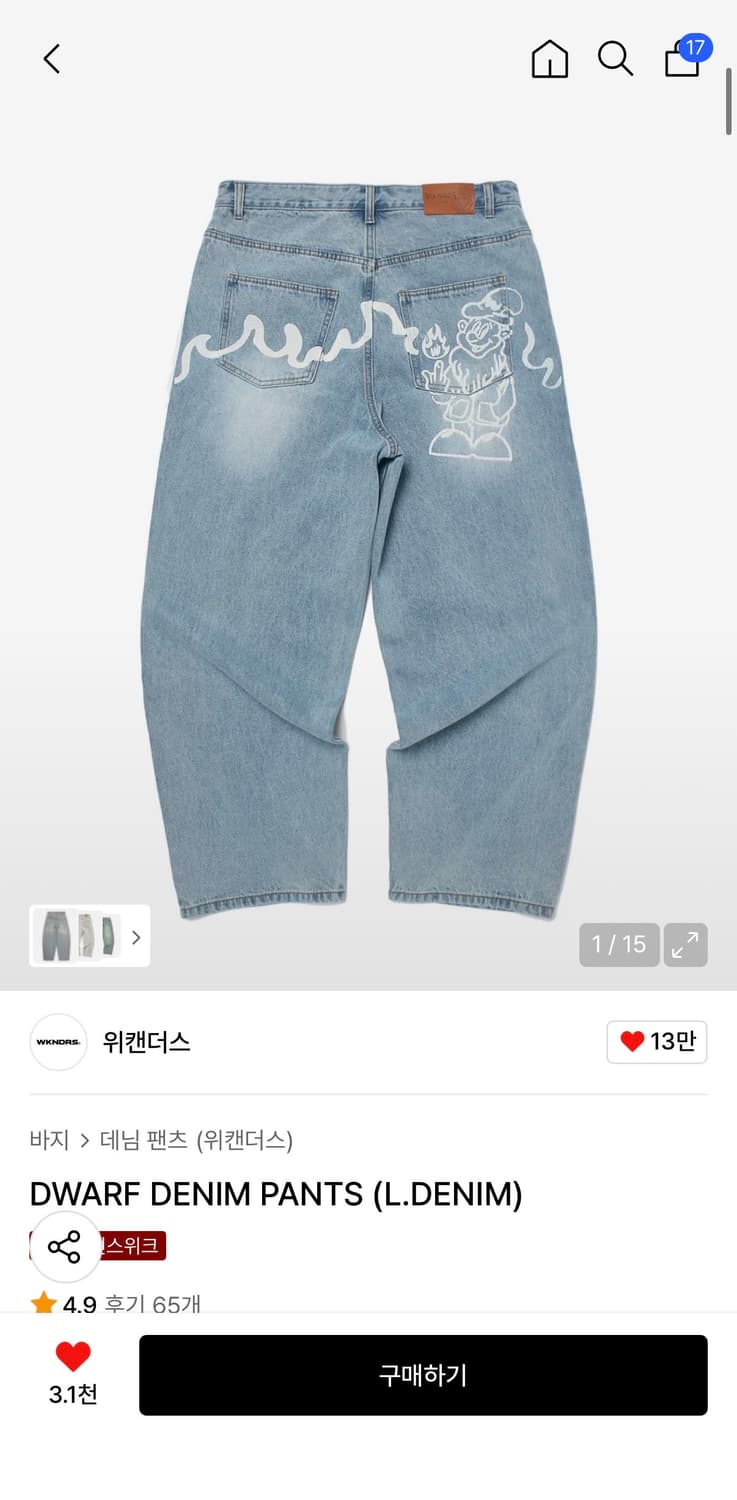Tap the WKNDRS brand logo

[58, 1042]
